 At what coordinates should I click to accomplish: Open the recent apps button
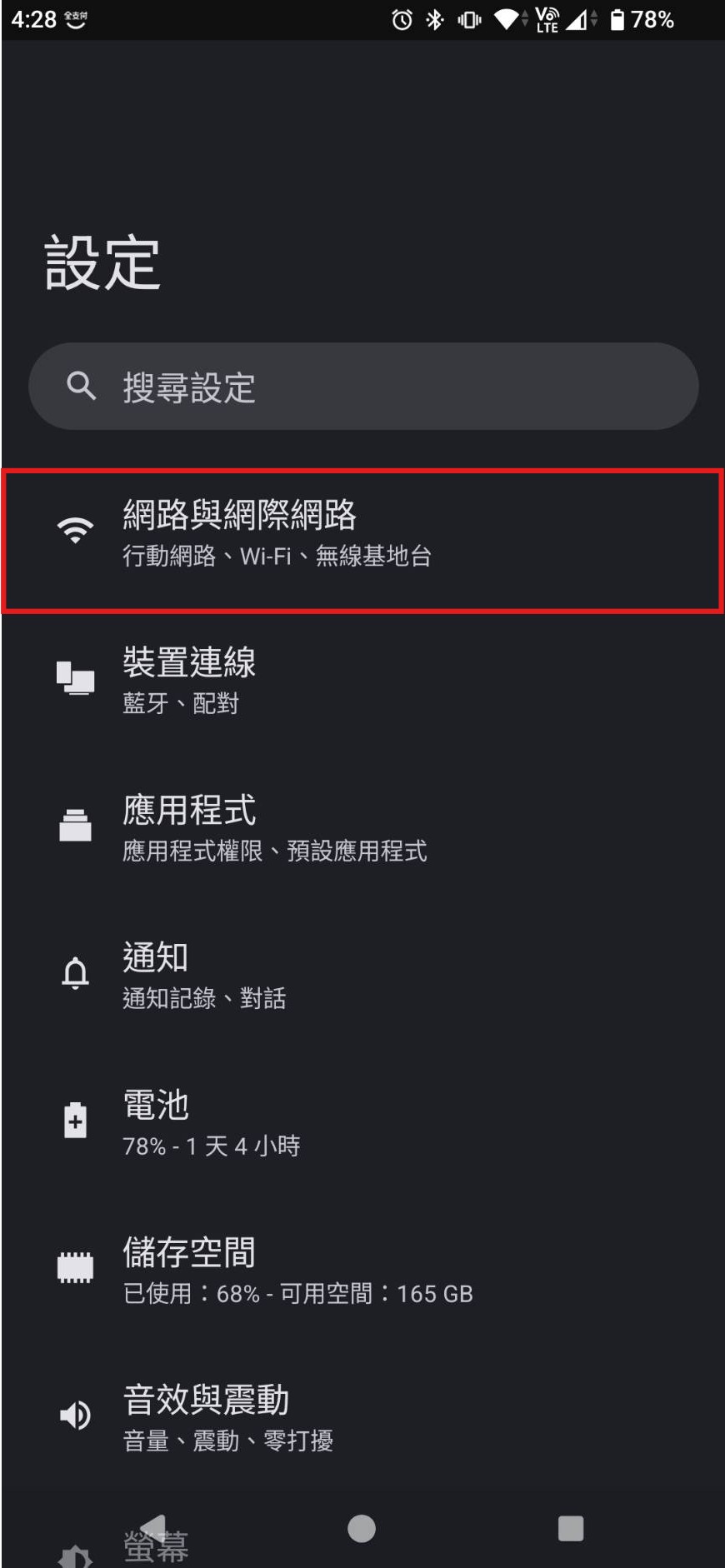tap(571, 1529)
